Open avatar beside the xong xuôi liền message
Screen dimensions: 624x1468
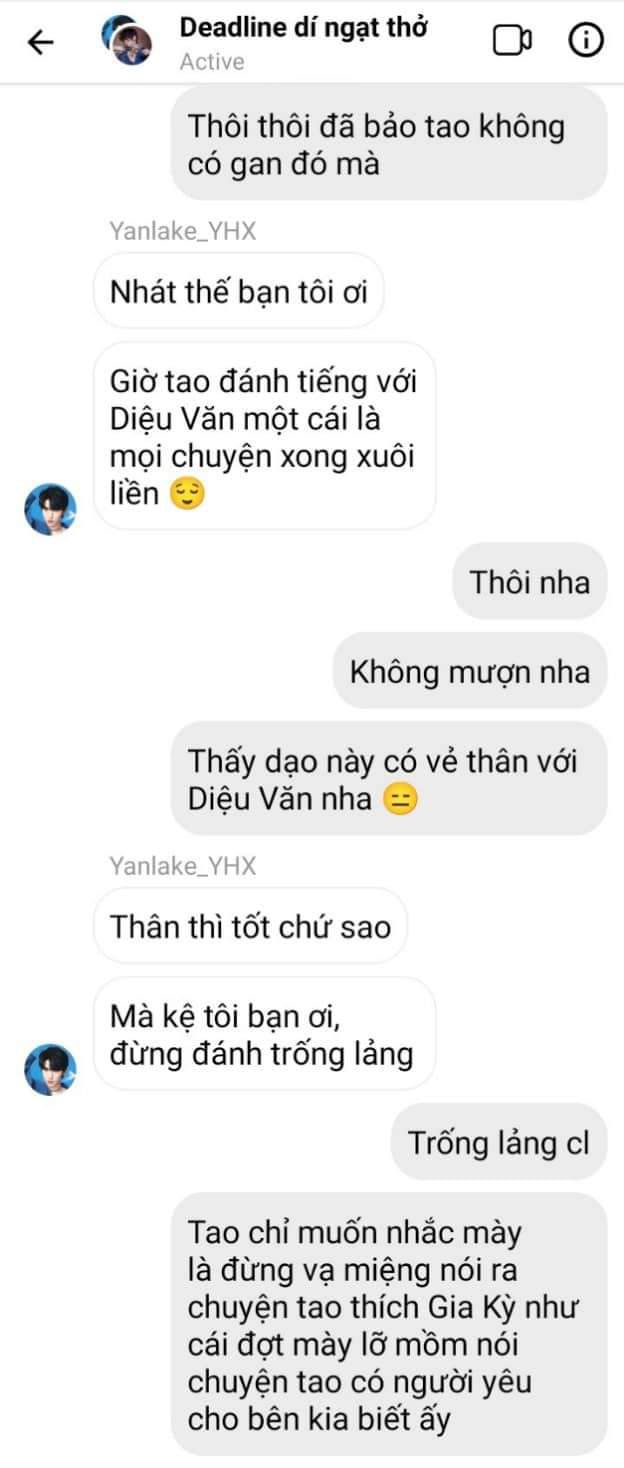50,507
